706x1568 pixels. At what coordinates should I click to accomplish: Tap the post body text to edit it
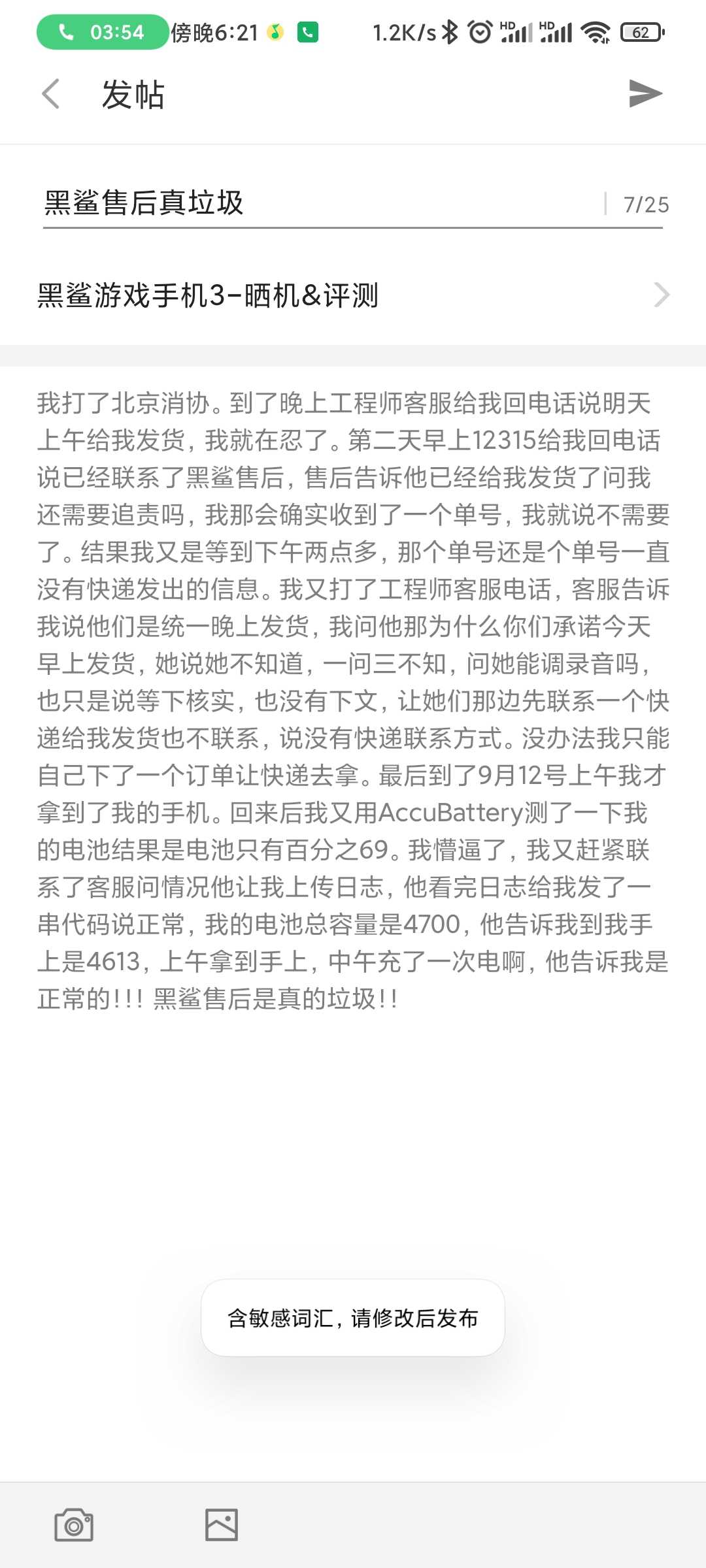pos(353,700)
